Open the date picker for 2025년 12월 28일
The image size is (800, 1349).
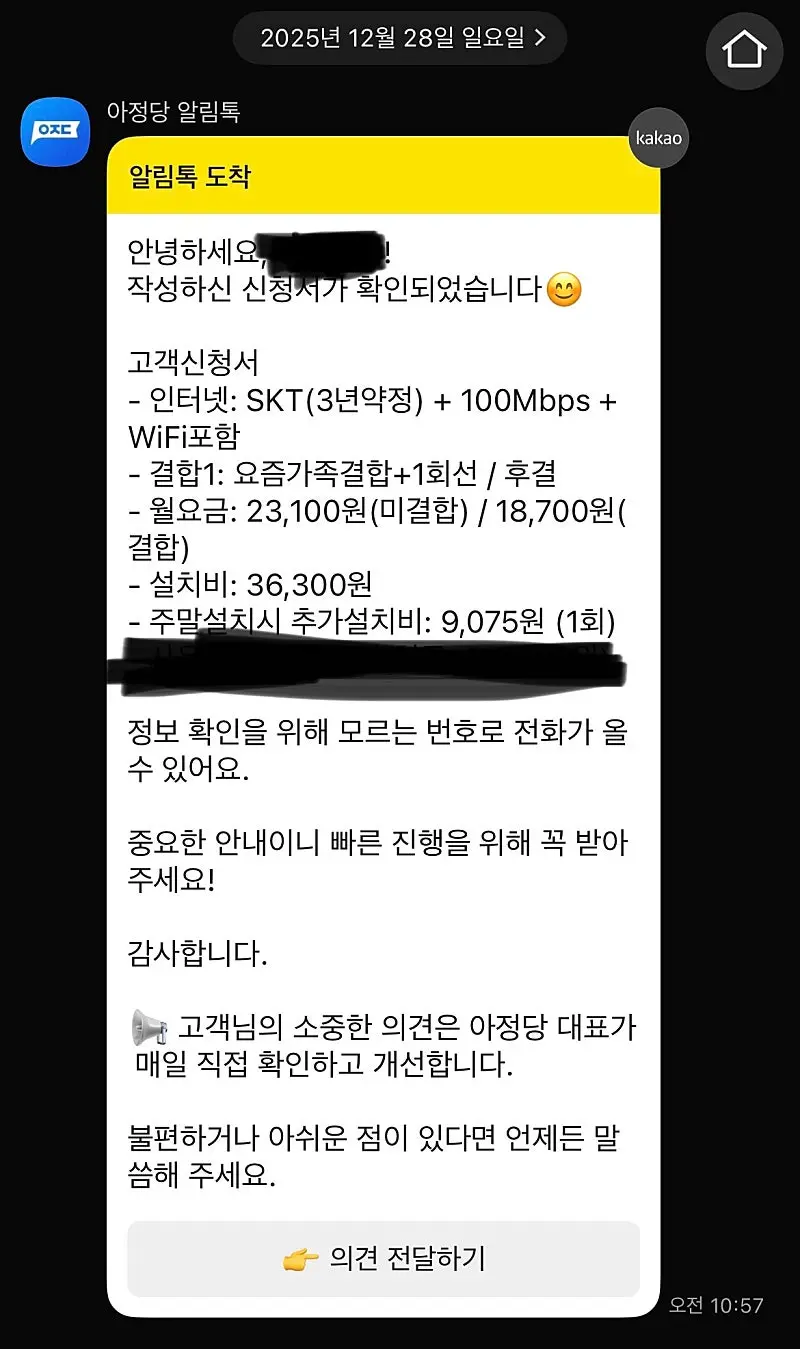click(x=400, y=39)
